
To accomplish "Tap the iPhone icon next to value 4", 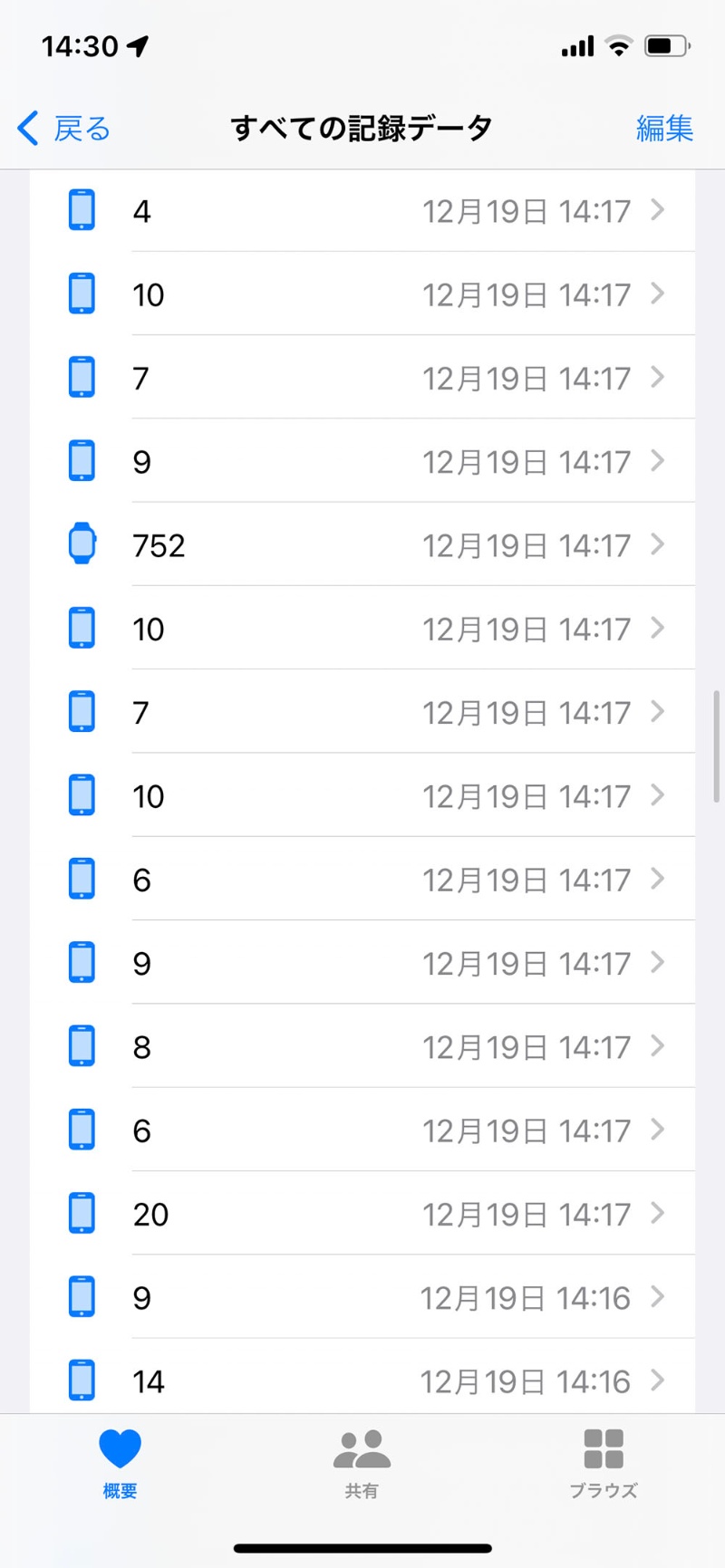I will point(82,210).
